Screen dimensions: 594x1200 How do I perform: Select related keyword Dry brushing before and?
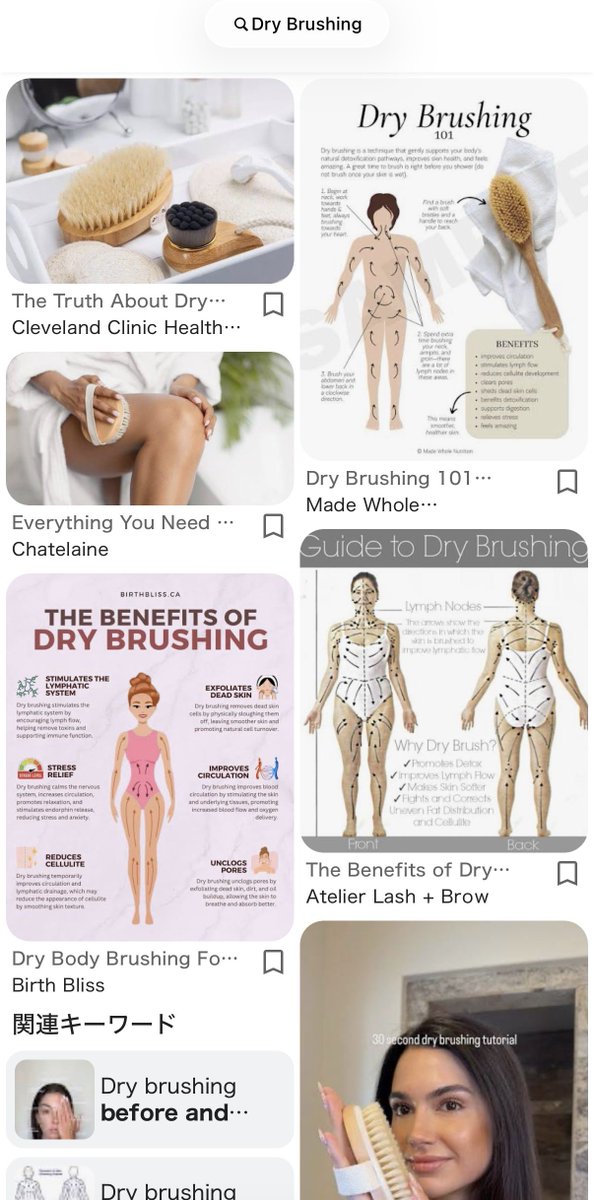click(x=150, y=1099)
